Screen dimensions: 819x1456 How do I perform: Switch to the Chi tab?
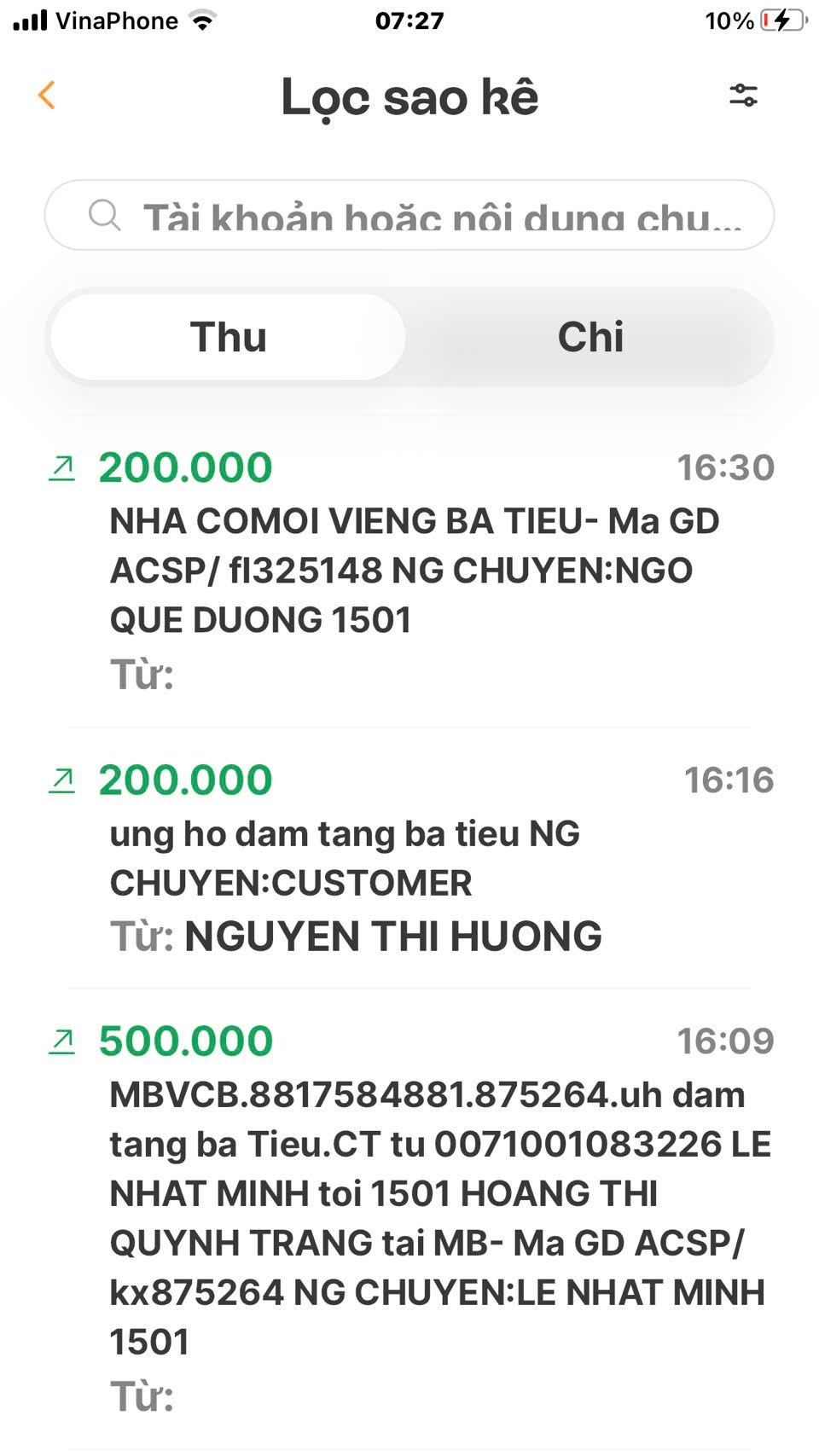[590, 337]
